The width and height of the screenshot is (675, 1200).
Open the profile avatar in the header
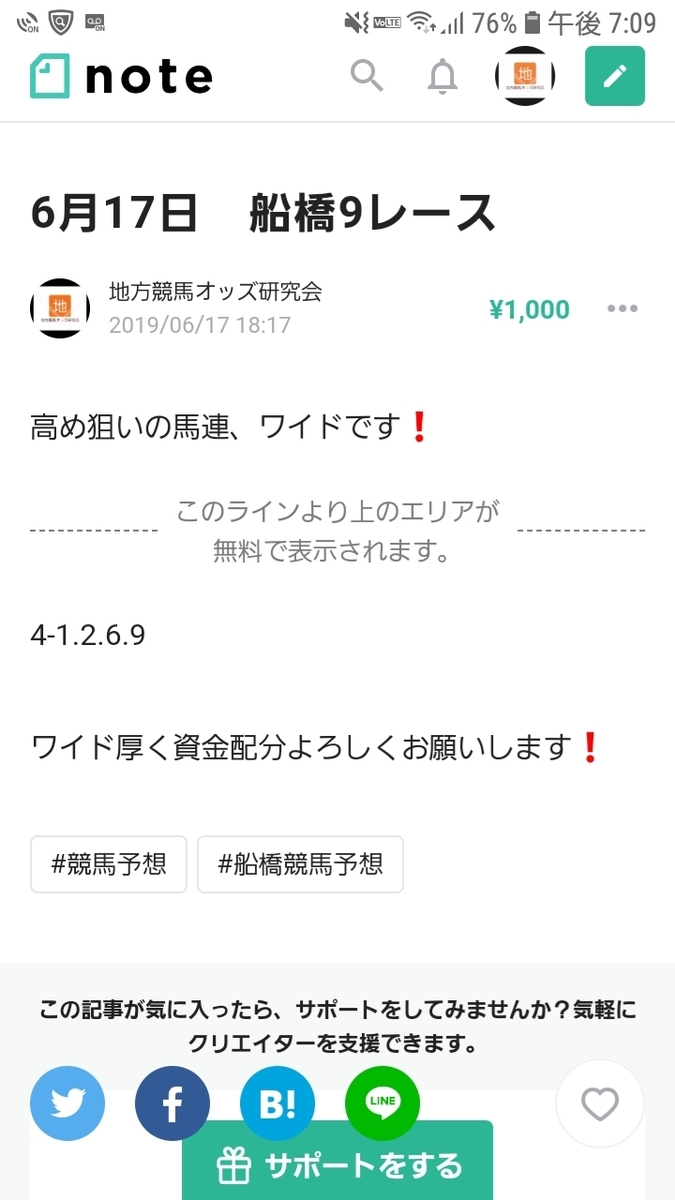(525, 76)
